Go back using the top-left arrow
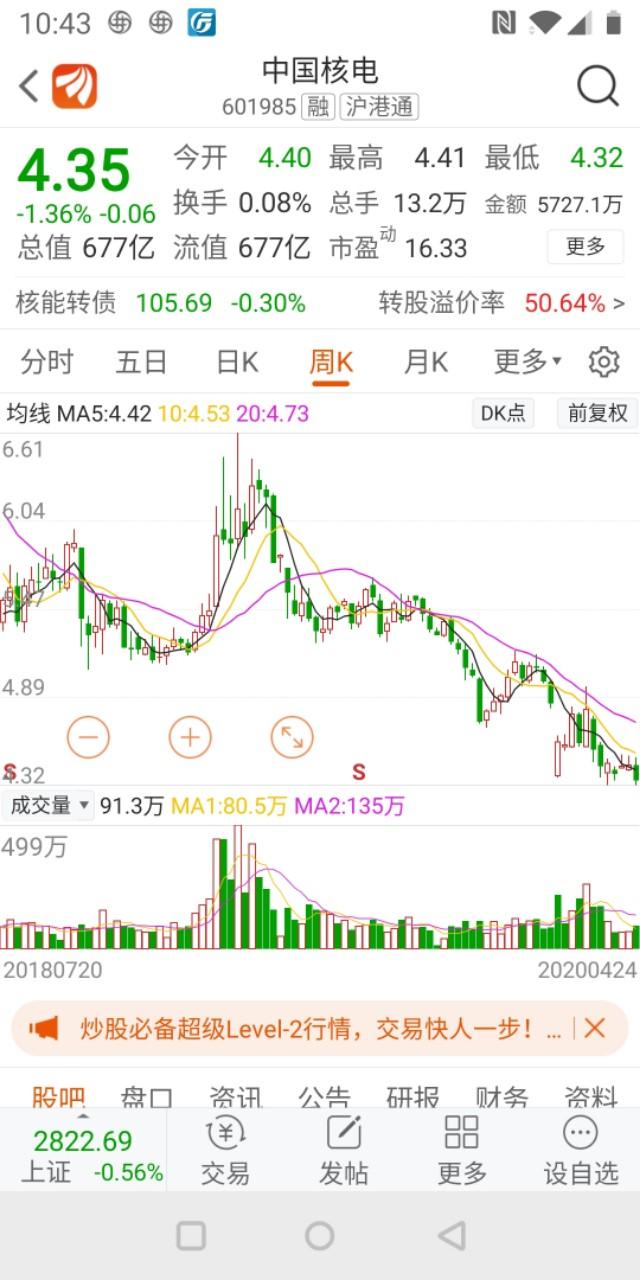 pos(28,87)
